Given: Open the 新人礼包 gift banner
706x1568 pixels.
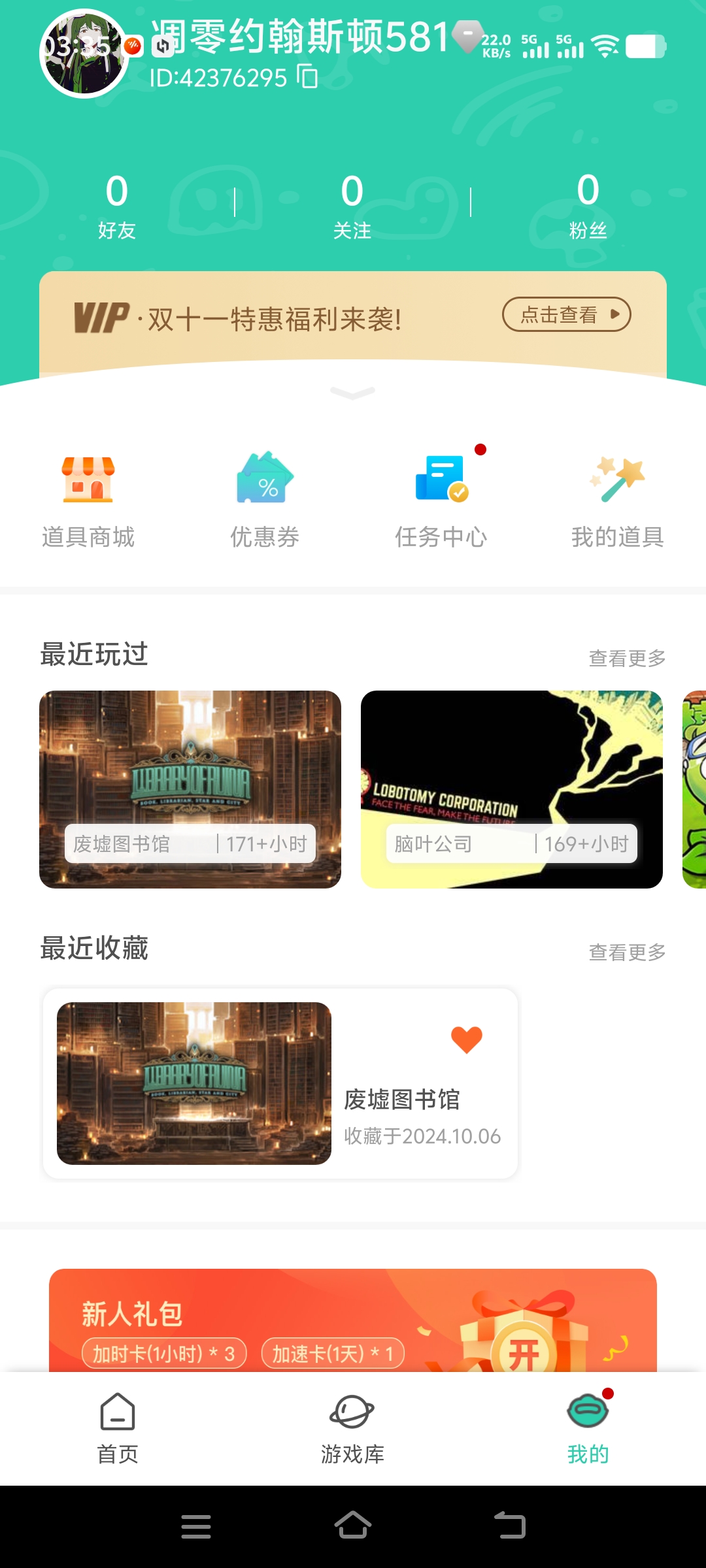Looking at the screenshot, I should (x=353, y=1320).
